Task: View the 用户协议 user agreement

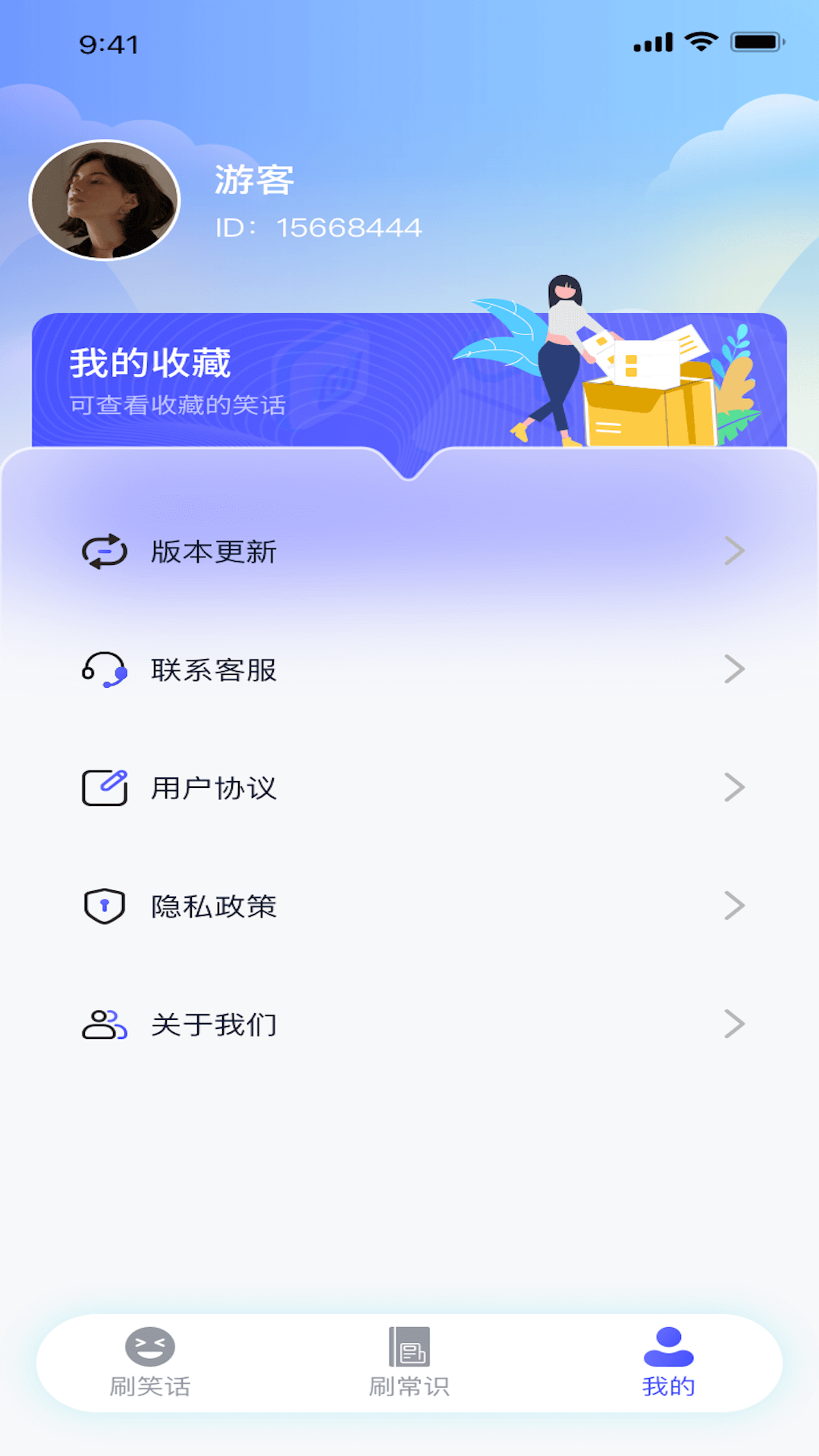Action: [x=409, y=788]
